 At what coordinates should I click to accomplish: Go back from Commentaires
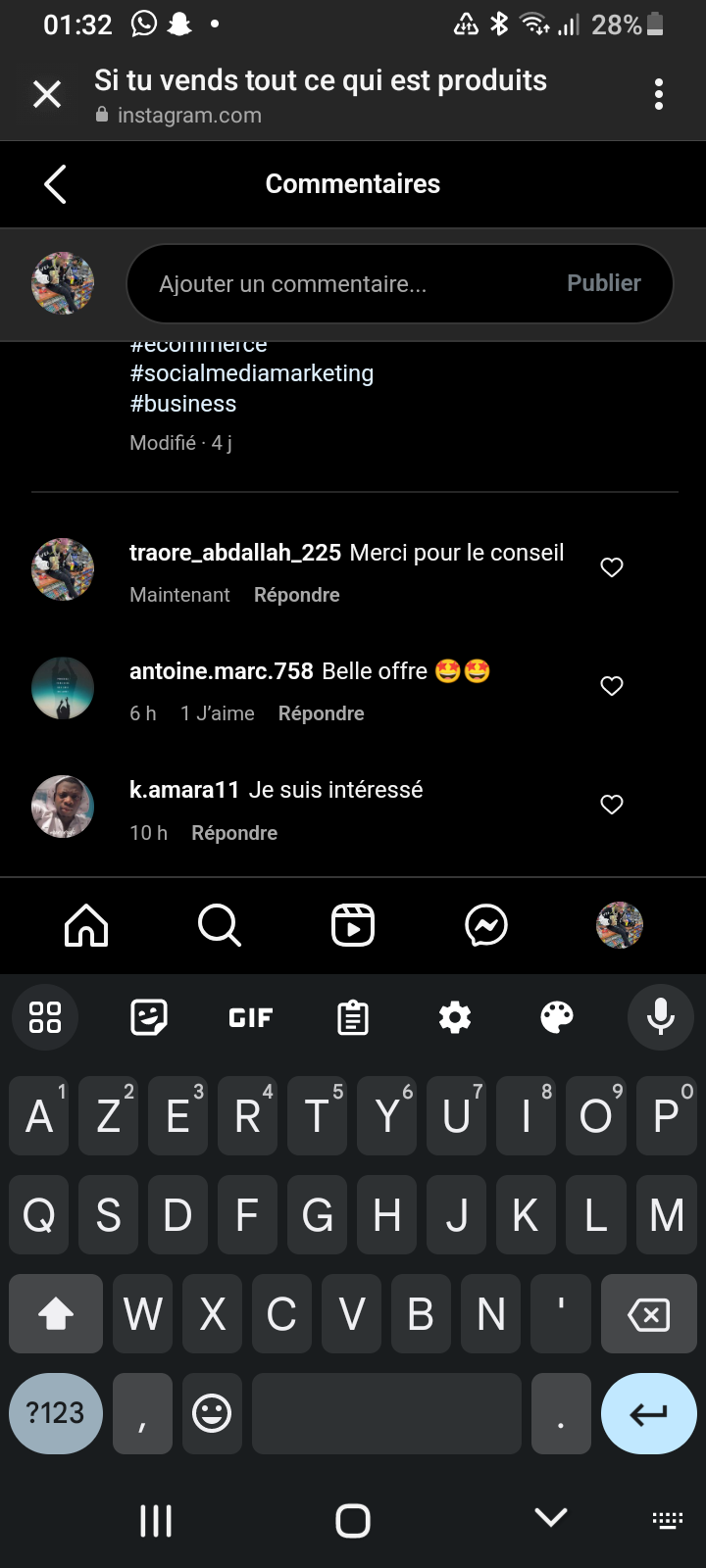[x=56, y=184]
